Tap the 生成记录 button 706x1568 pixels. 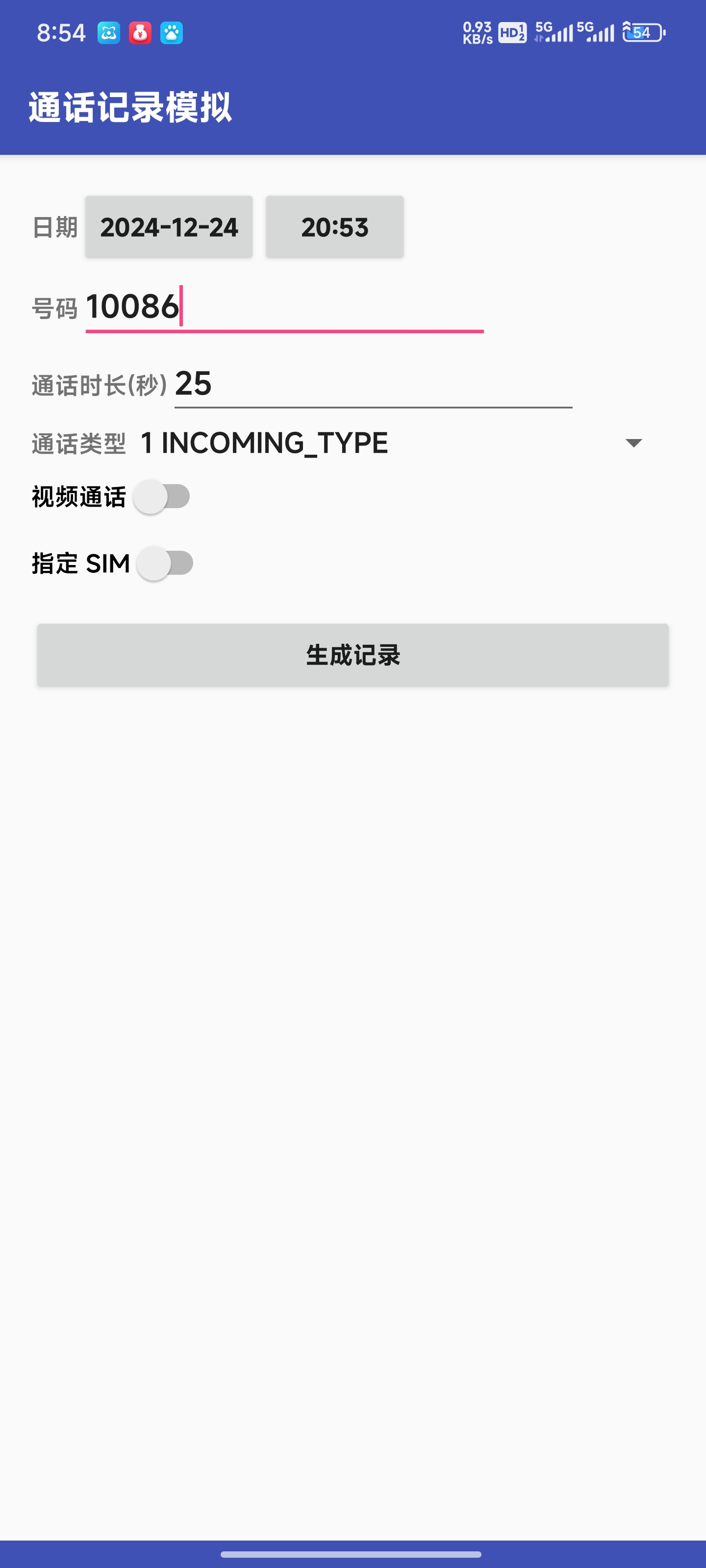(x=353, y=655)
